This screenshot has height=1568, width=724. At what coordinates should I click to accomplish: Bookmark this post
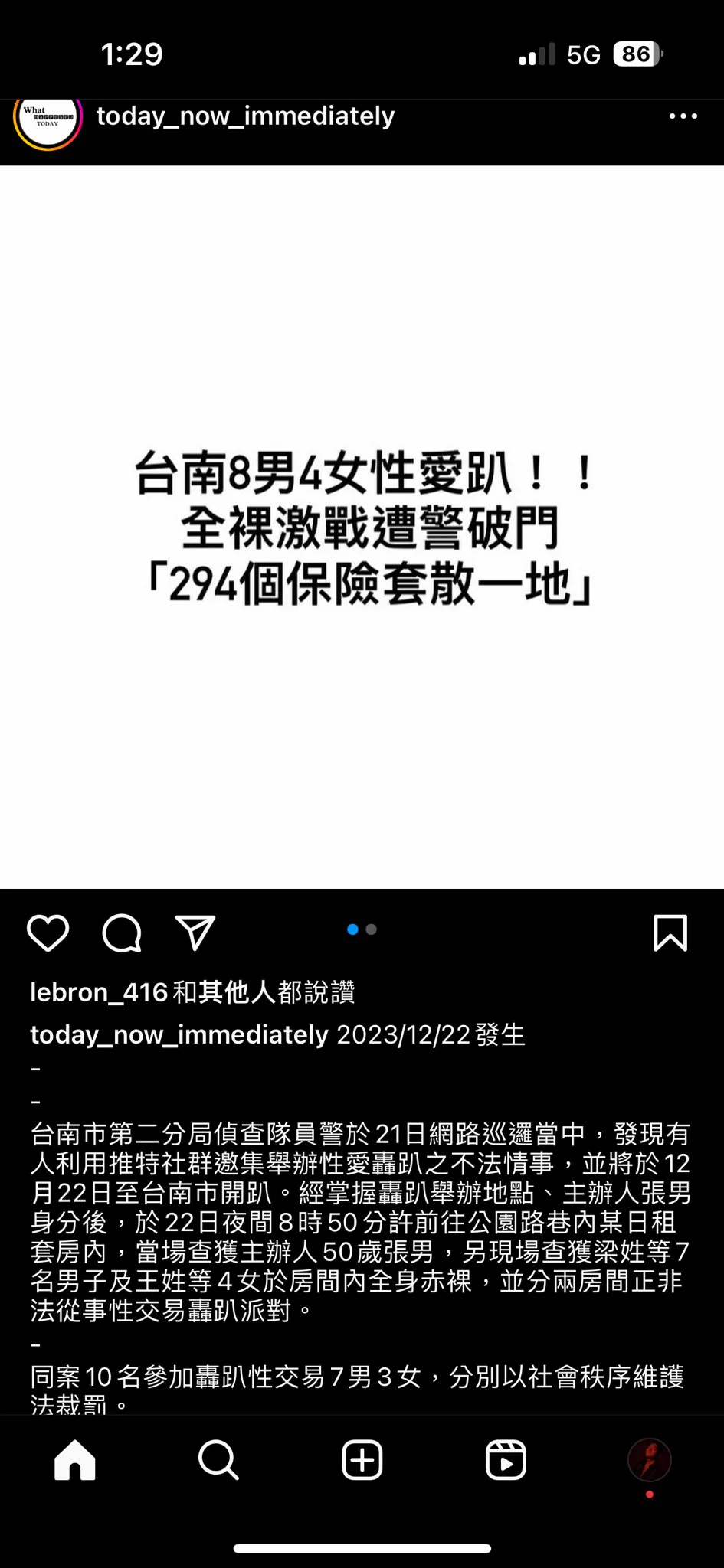(x=670, y=933)
